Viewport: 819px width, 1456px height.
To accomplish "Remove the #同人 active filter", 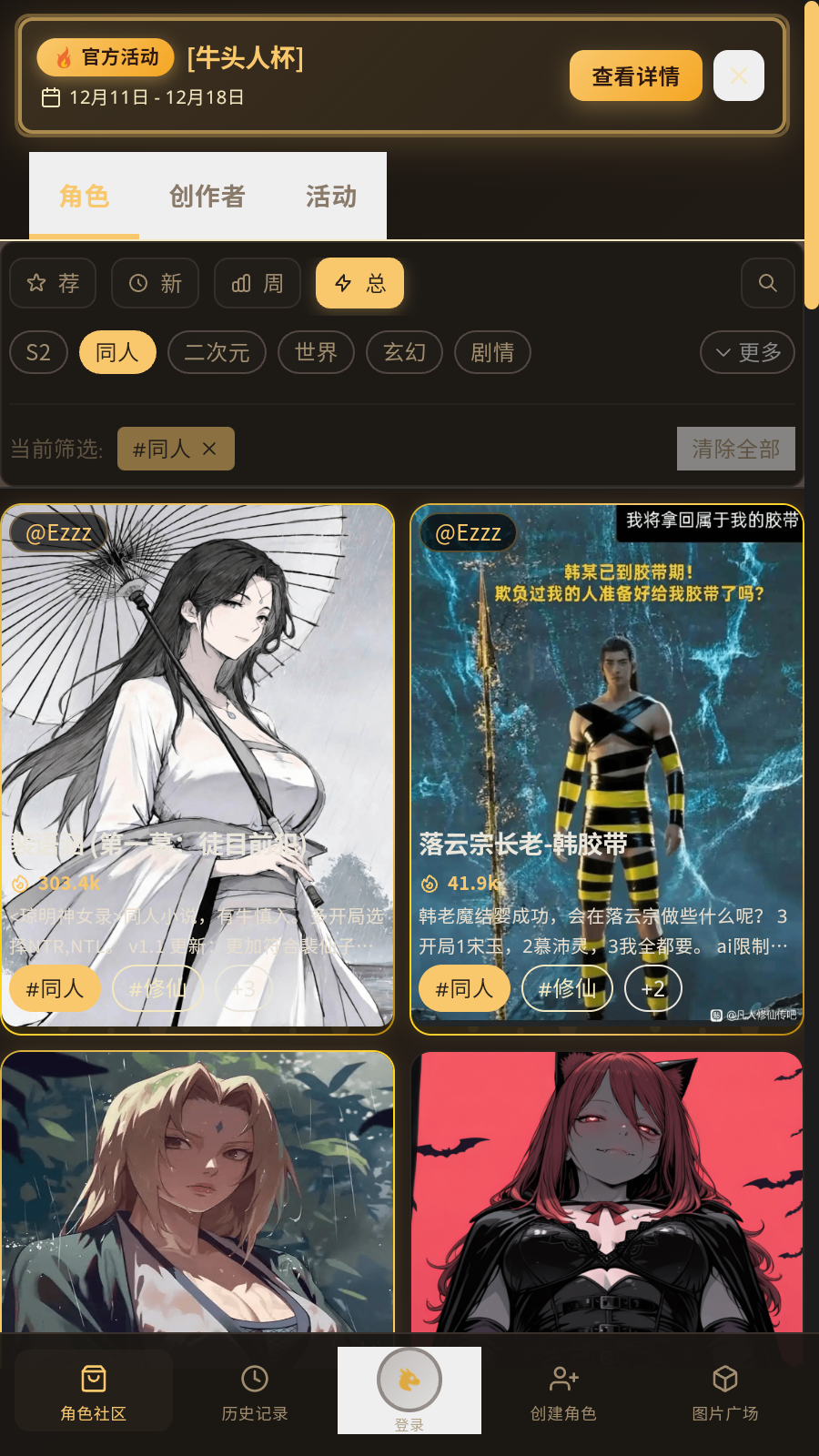I will [x=209, y=449].
